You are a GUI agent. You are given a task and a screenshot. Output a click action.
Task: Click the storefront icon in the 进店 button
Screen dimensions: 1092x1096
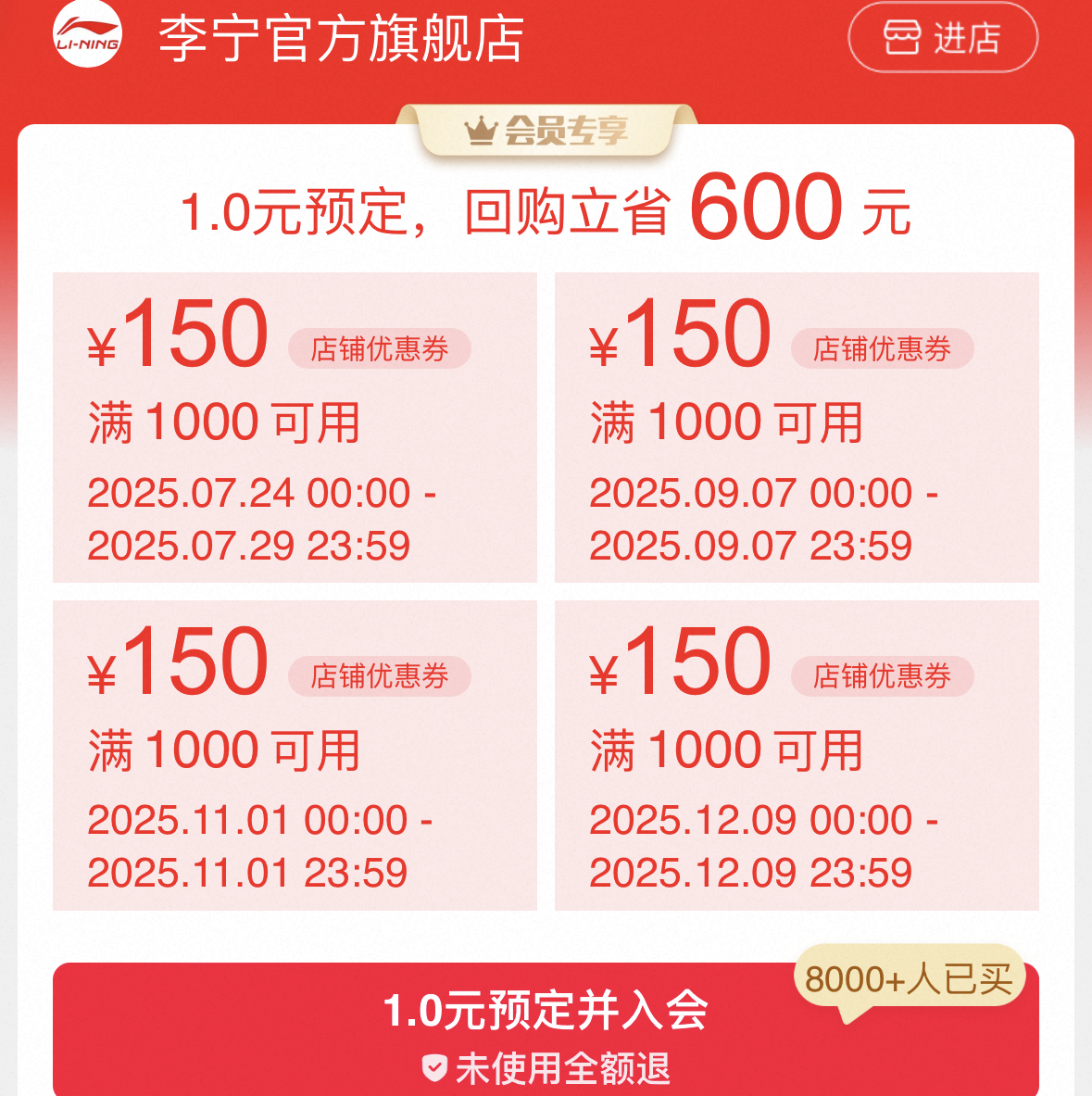[903, 38]
